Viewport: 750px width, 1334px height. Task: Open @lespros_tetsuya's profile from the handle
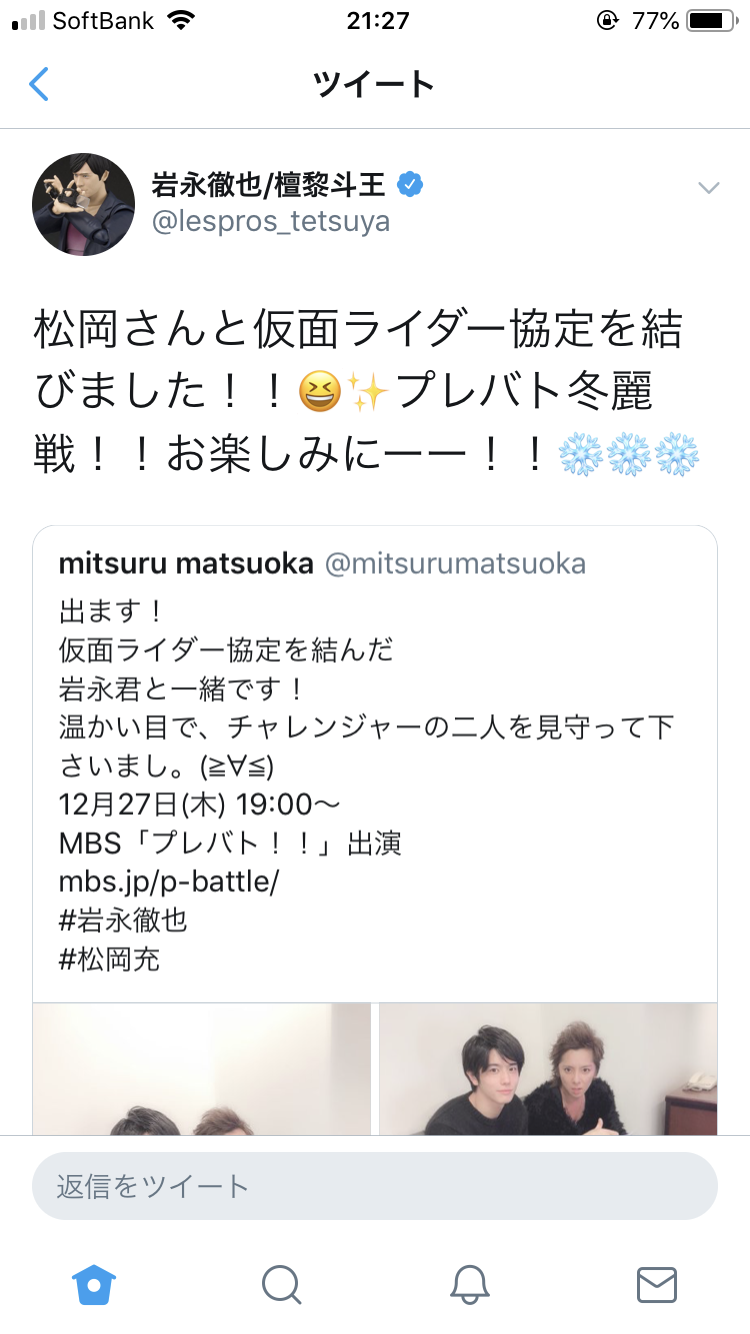coord(270,221)
